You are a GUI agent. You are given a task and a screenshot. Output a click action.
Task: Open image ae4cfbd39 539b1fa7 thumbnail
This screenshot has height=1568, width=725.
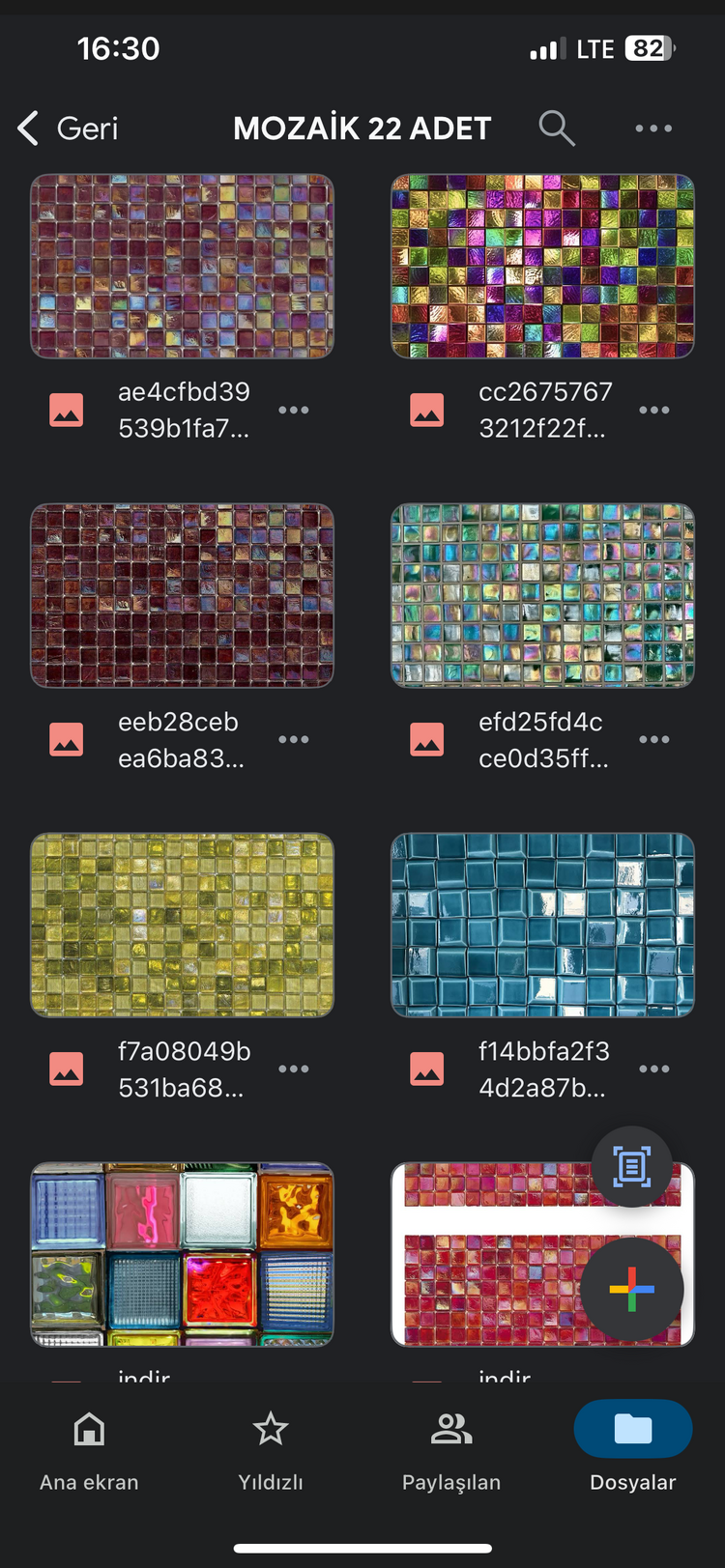coord(182,267)
